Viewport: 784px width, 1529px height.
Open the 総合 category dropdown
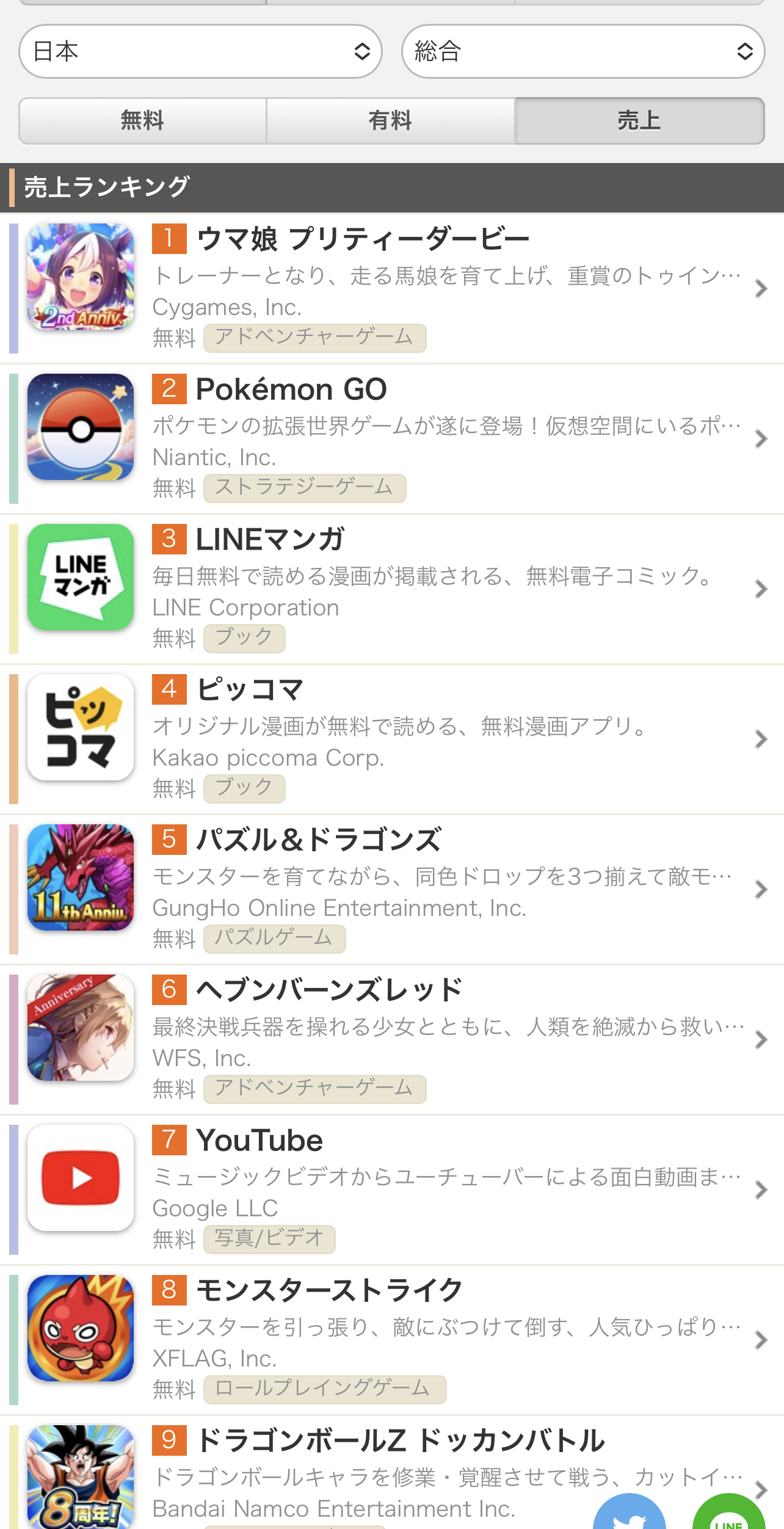(583, 51)
